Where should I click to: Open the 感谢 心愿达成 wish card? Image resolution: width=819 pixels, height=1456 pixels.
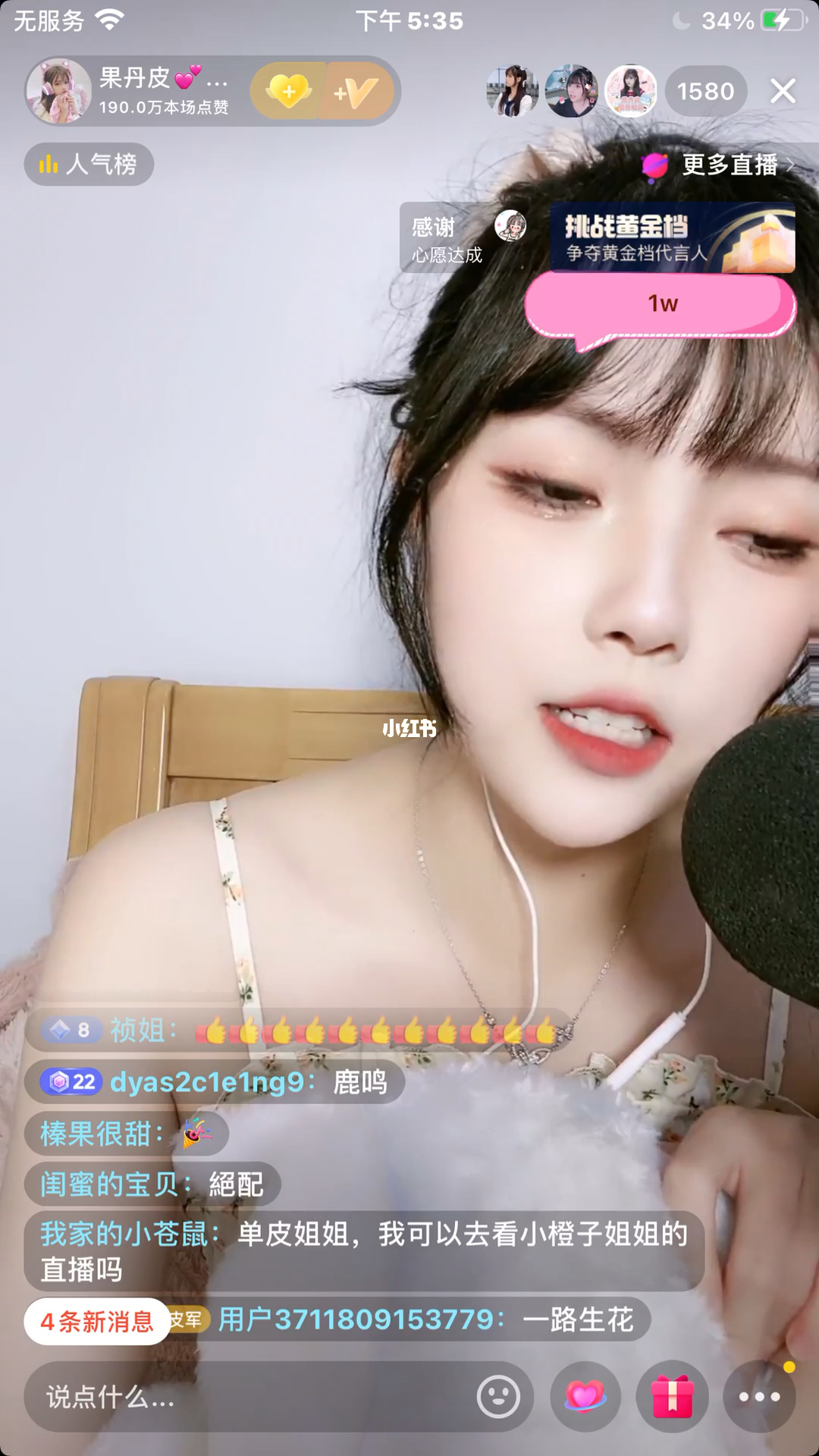point(464,238)
